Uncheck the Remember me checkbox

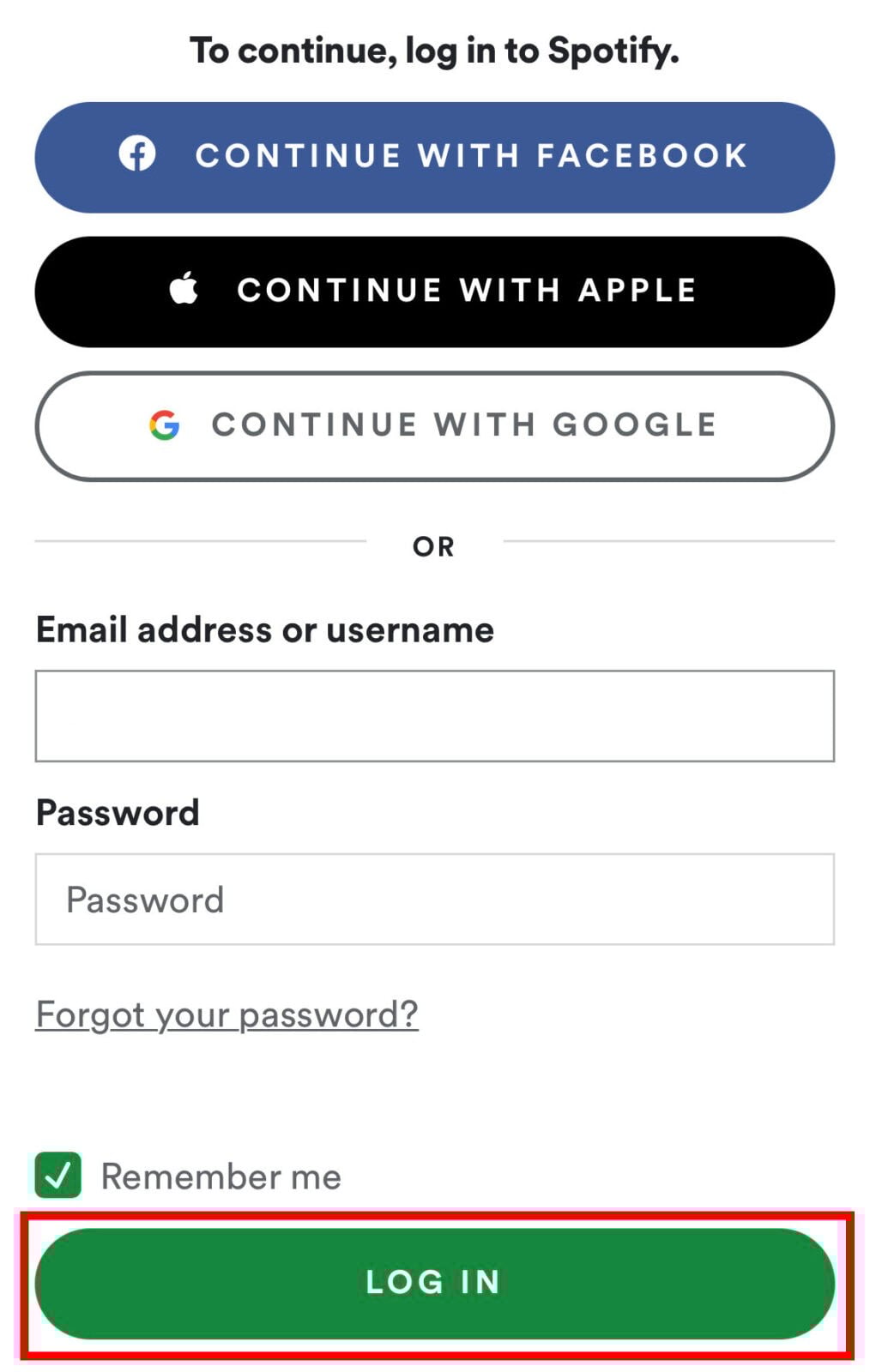(58, 1175)
